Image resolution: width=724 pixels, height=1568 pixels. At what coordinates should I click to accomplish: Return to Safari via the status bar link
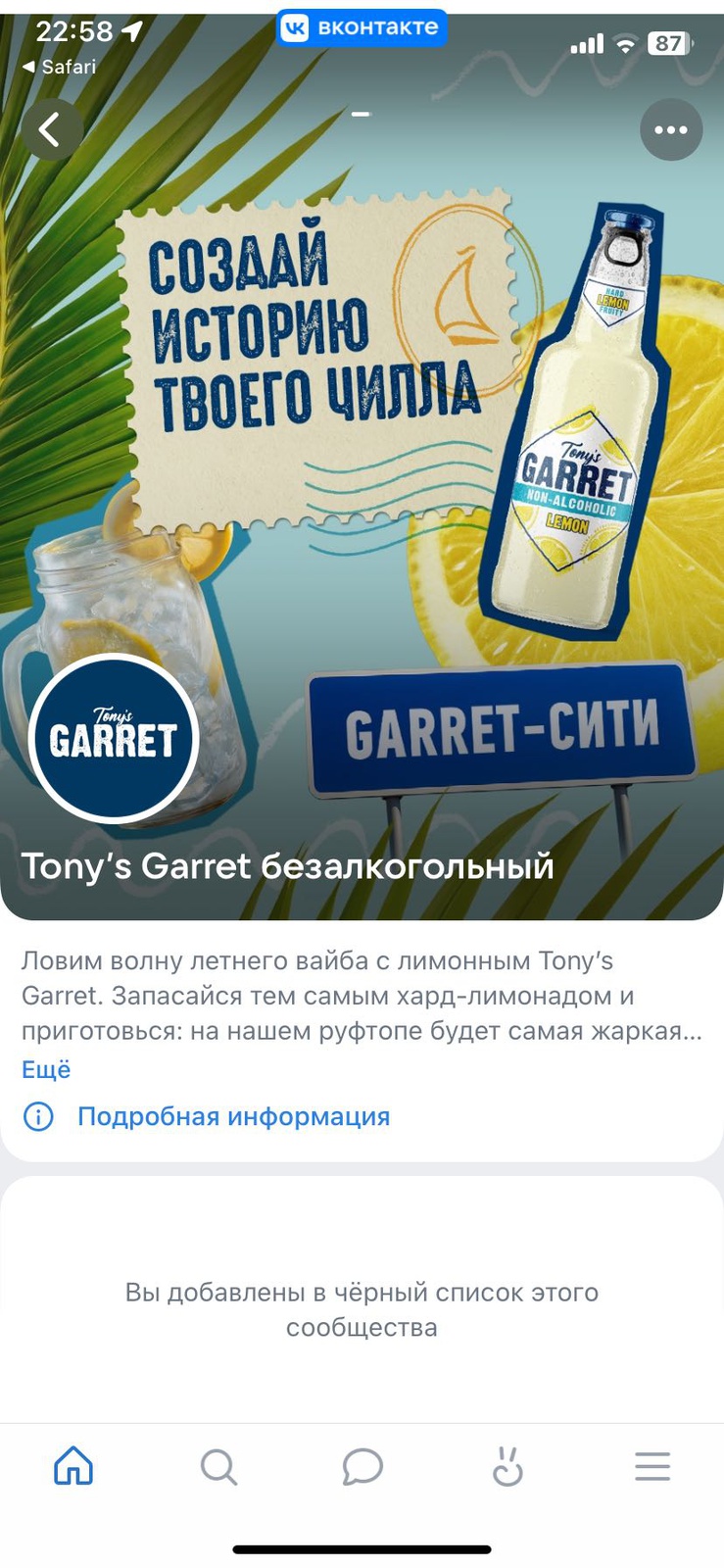60,67
